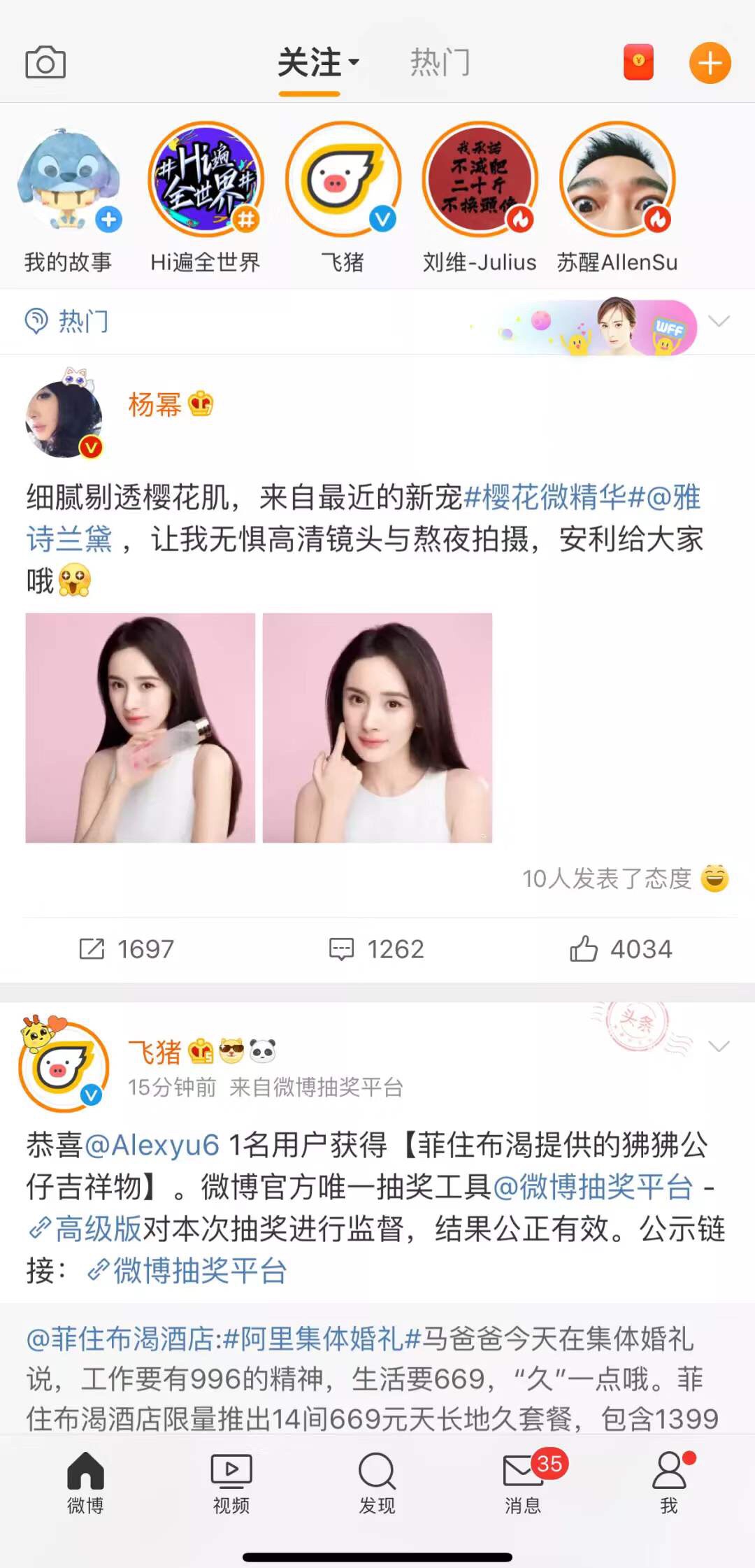Open the Hi遍全世界 story
Viewport: 755px width, 1568px height.
pyautogui.click(x=206, y=182)
